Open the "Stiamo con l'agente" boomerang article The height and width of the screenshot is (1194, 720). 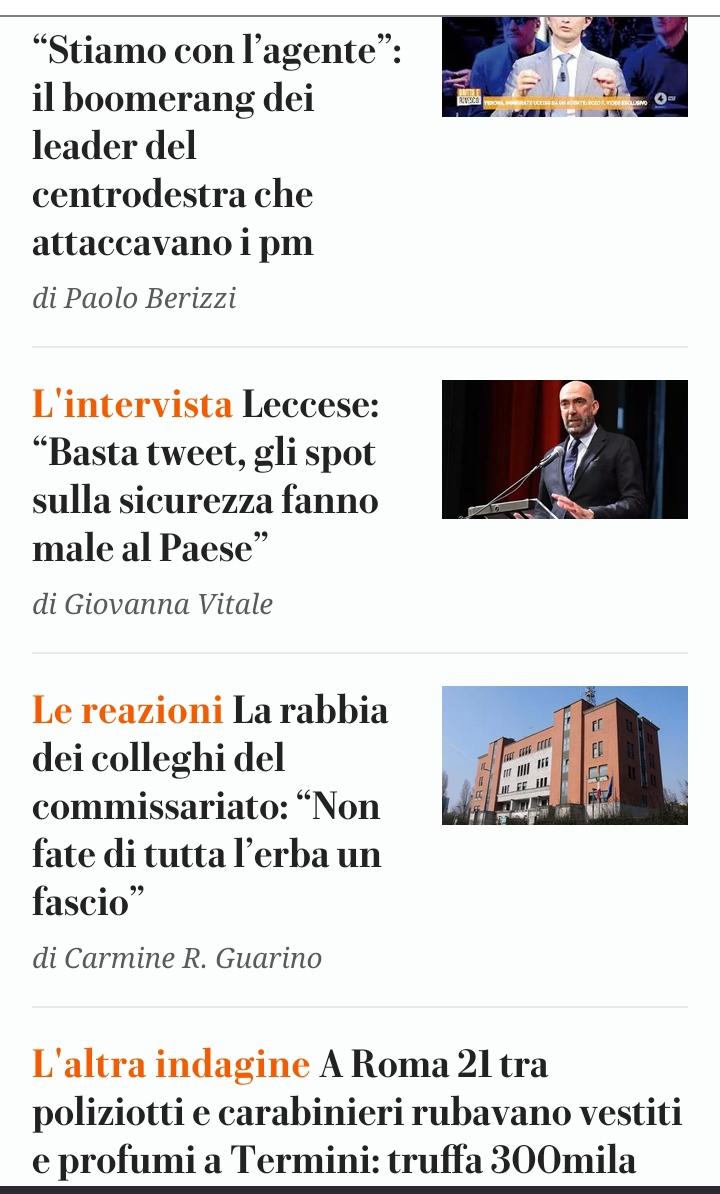(218, 145)
